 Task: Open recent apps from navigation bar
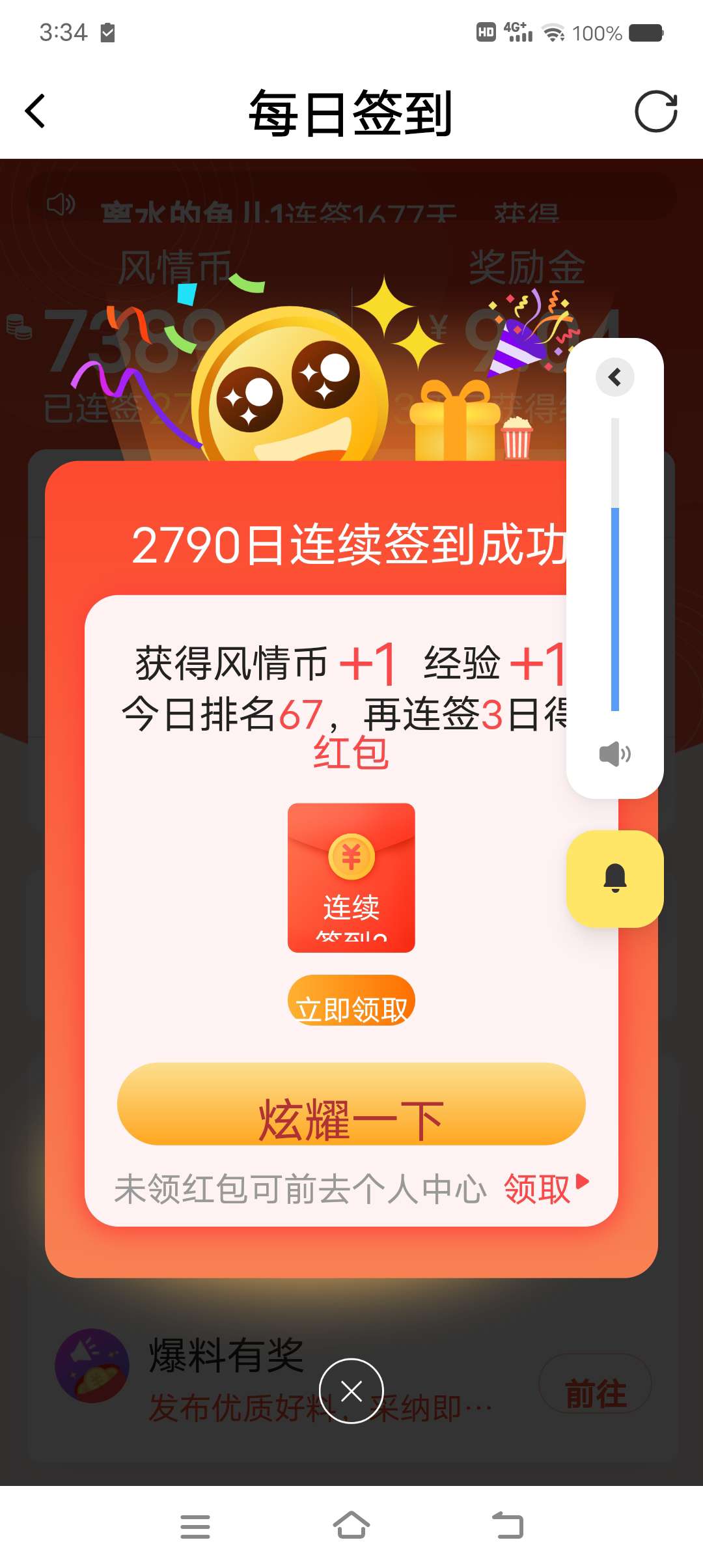pyautogui.click(x=195, y=1526)
